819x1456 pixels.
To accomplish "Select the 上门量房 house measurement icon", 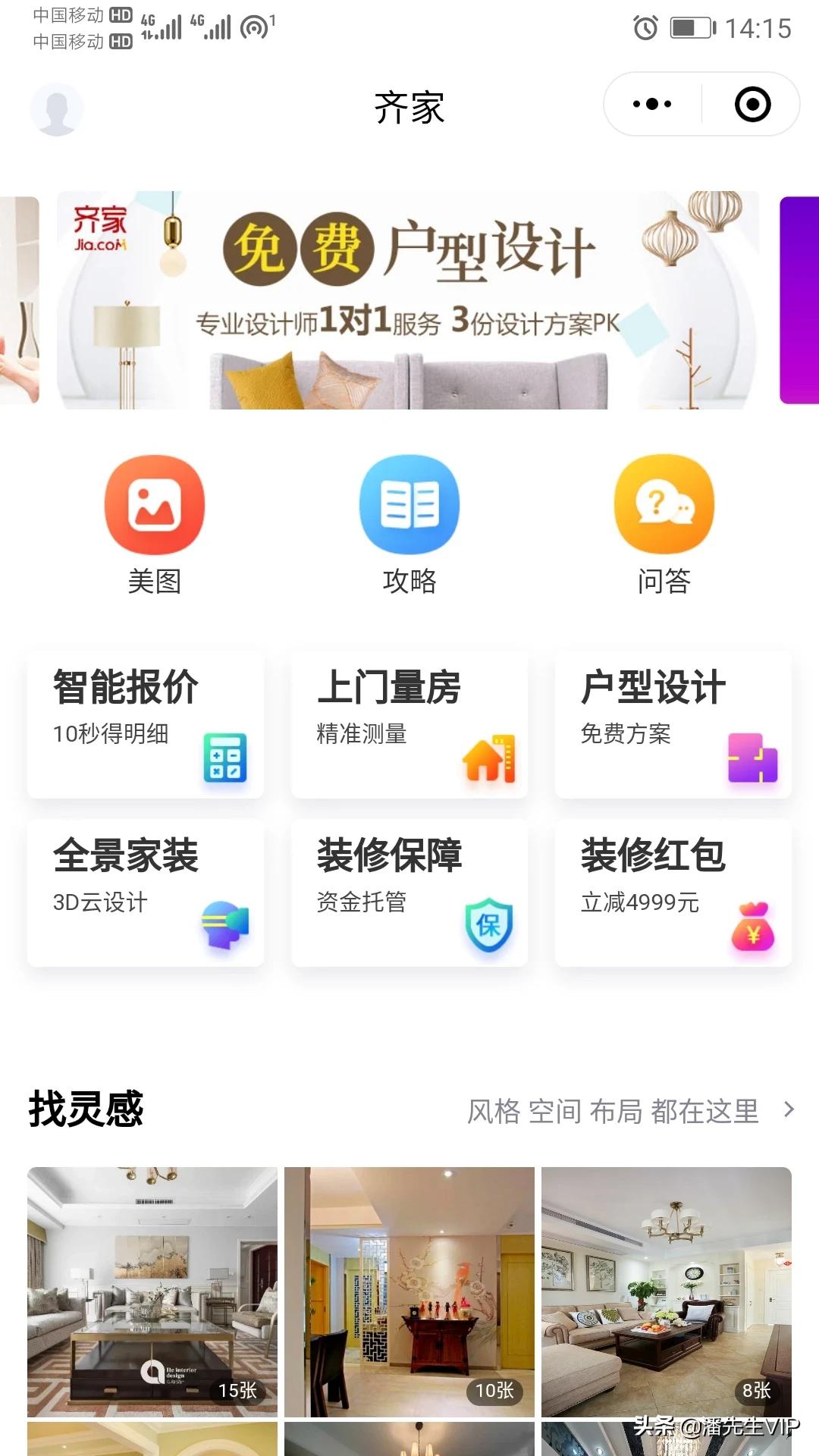I will (x=489, y=760).
